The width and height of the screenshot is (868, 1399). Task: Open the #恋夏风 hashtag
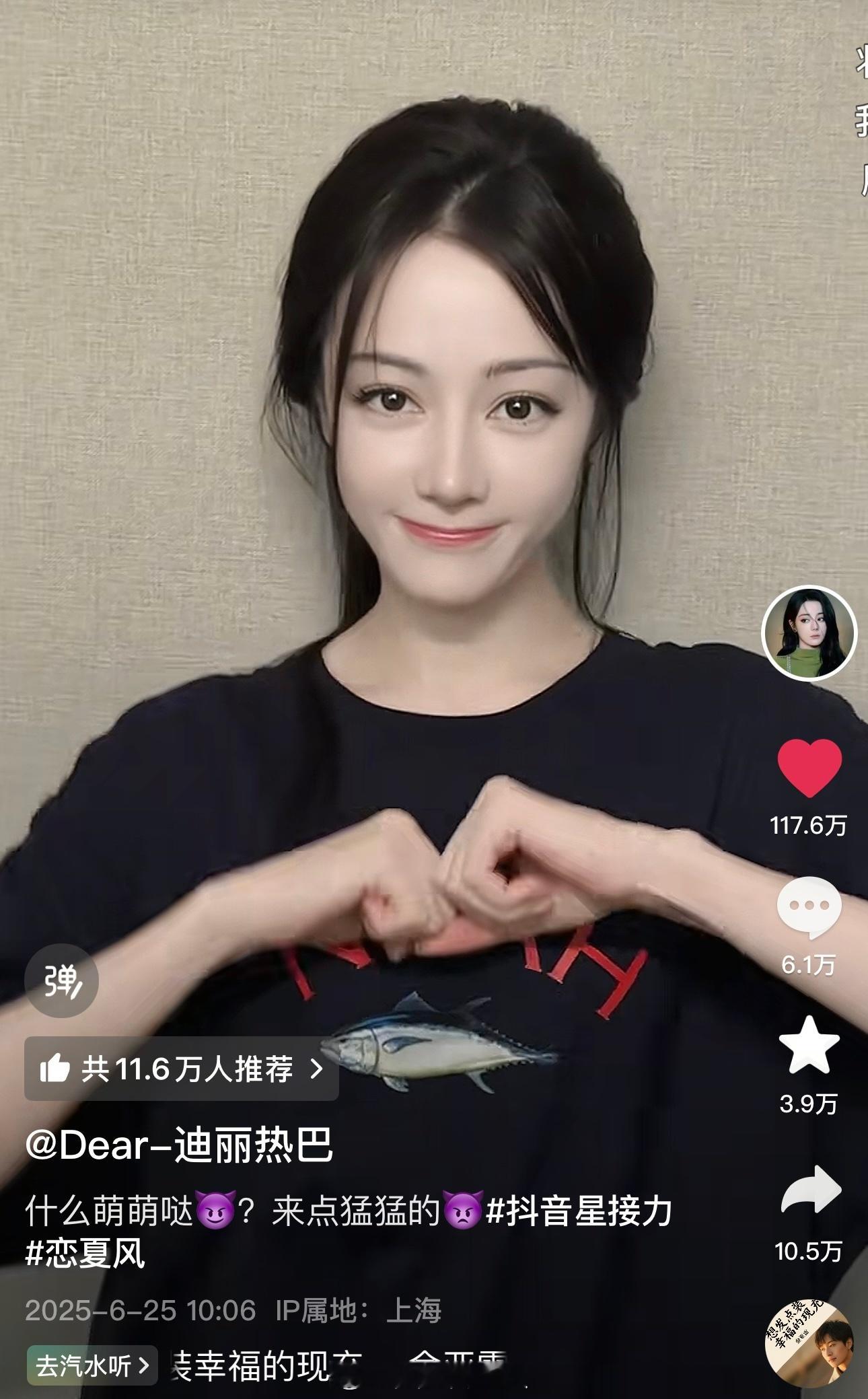coord(85,1254)
